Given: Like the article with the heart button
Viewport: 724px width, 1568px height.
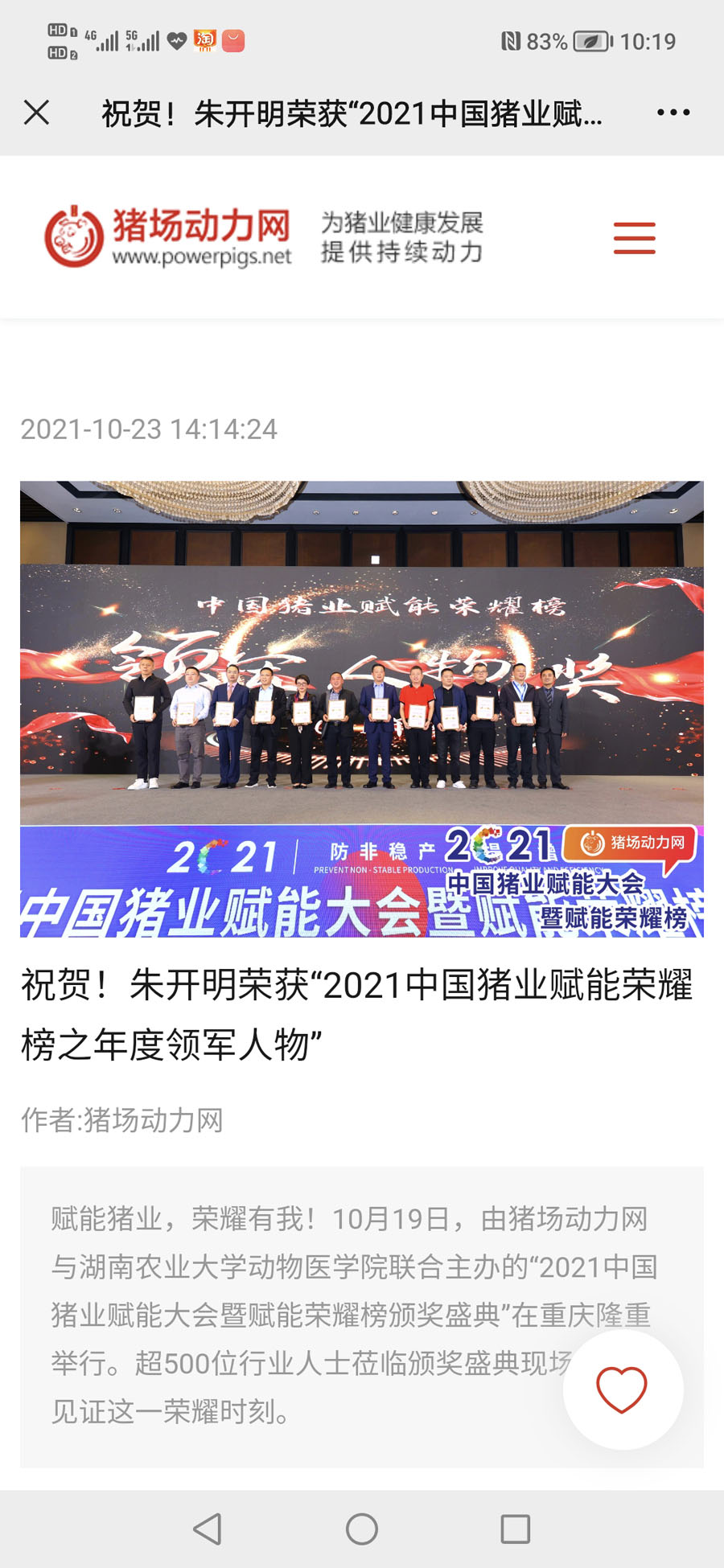Looking at the screenshot, I should (622, 1389).
